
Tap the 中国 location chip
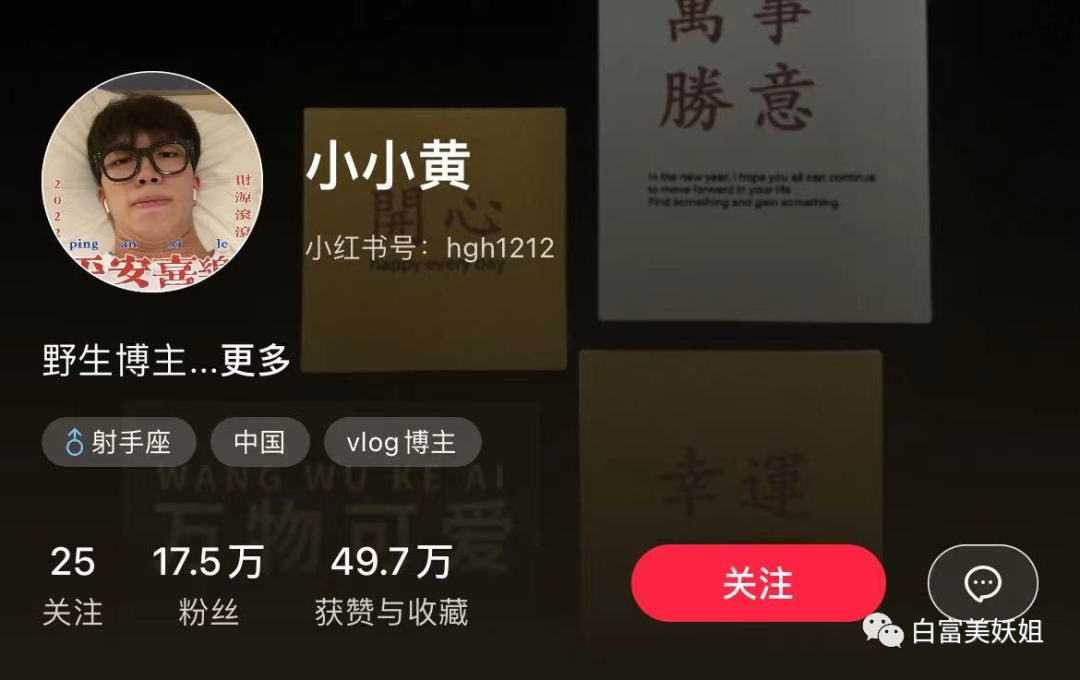(x=259, y=442)
